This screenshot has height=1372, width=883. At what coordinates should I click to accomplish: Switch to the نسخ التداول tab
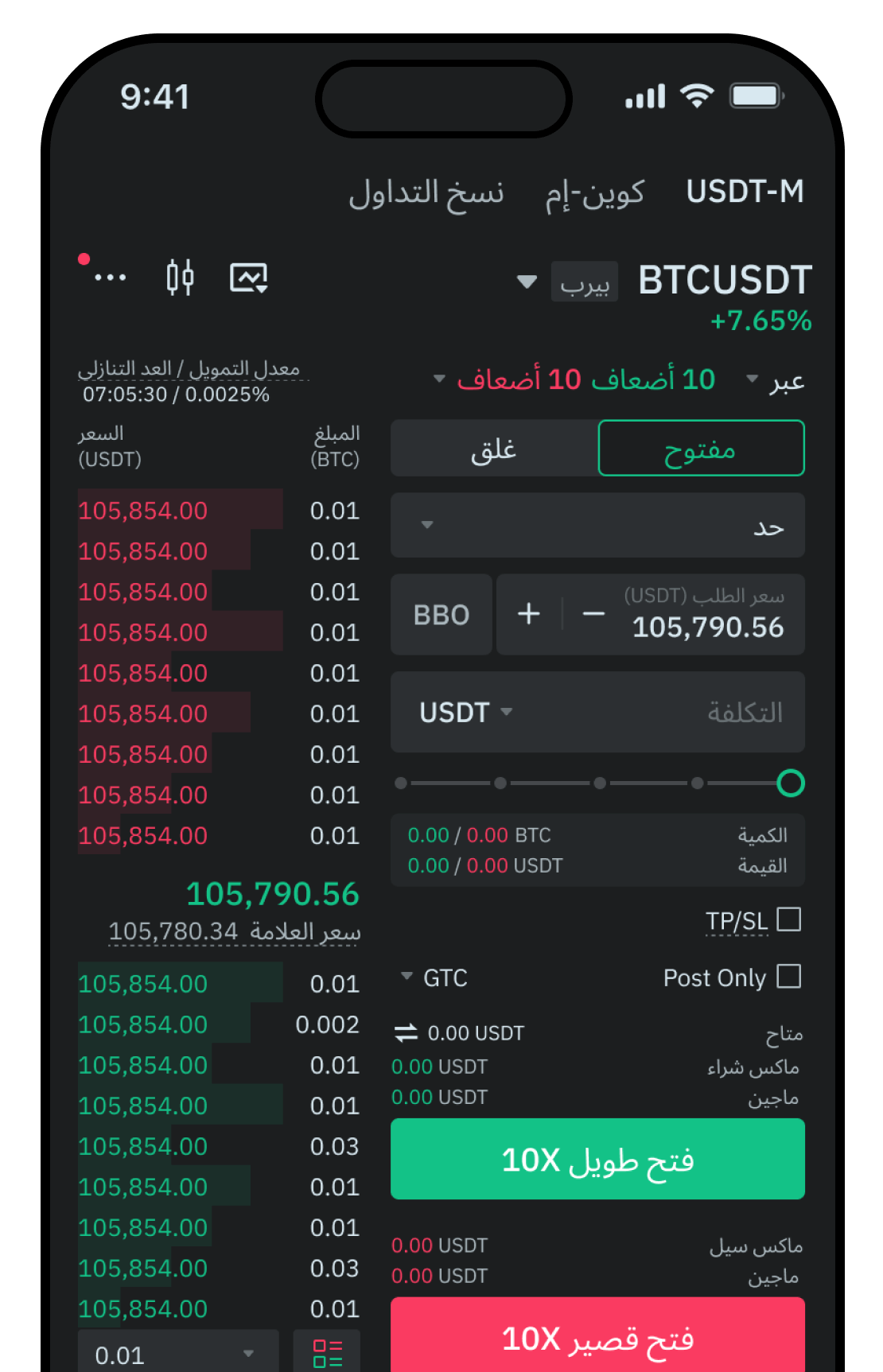tap(426, 193)
